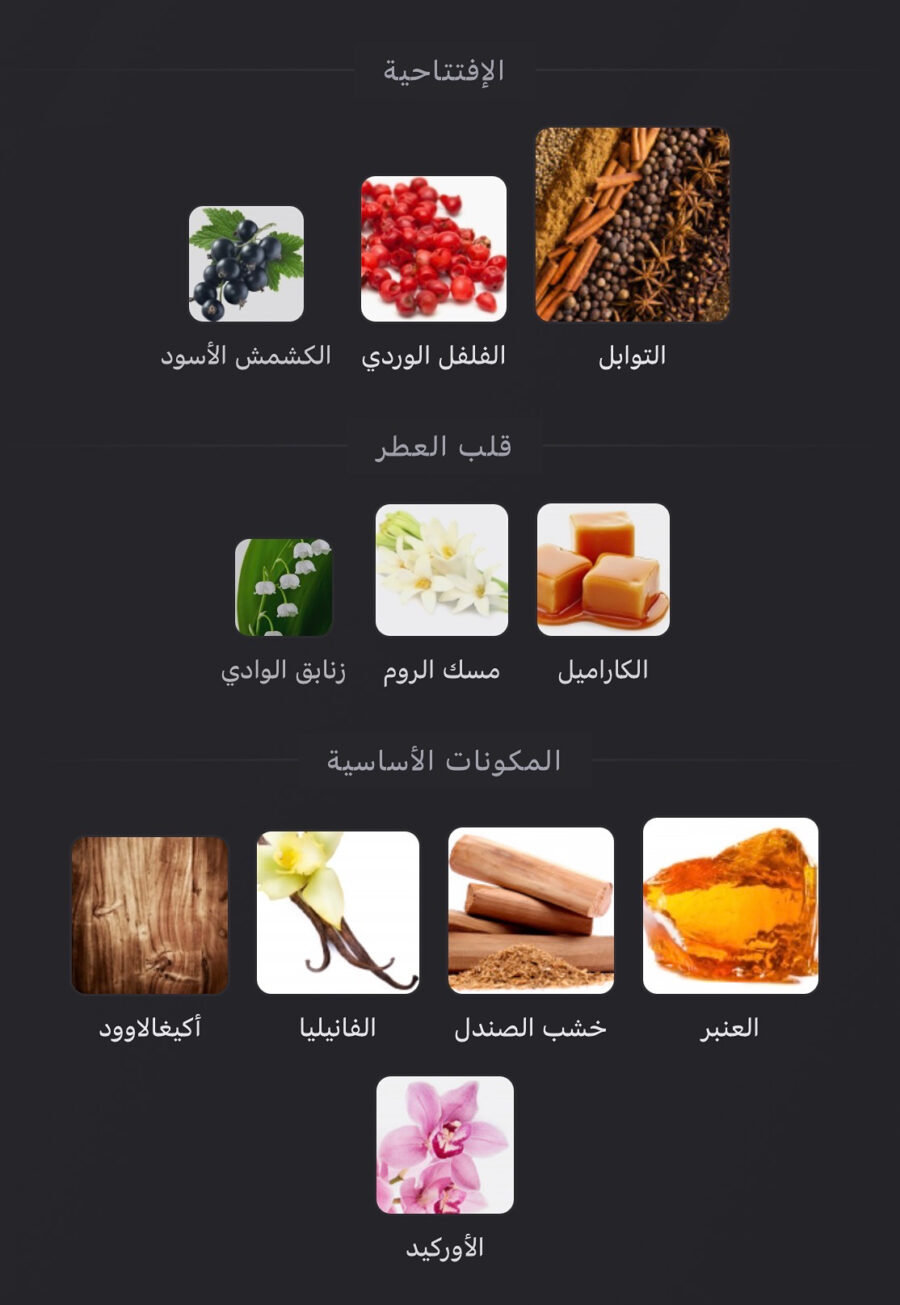Image resolution: width=900 pixels, height=1305 pixels.
Task: Tap the مسك الروم tuberose note
Action: coord(441,569)
